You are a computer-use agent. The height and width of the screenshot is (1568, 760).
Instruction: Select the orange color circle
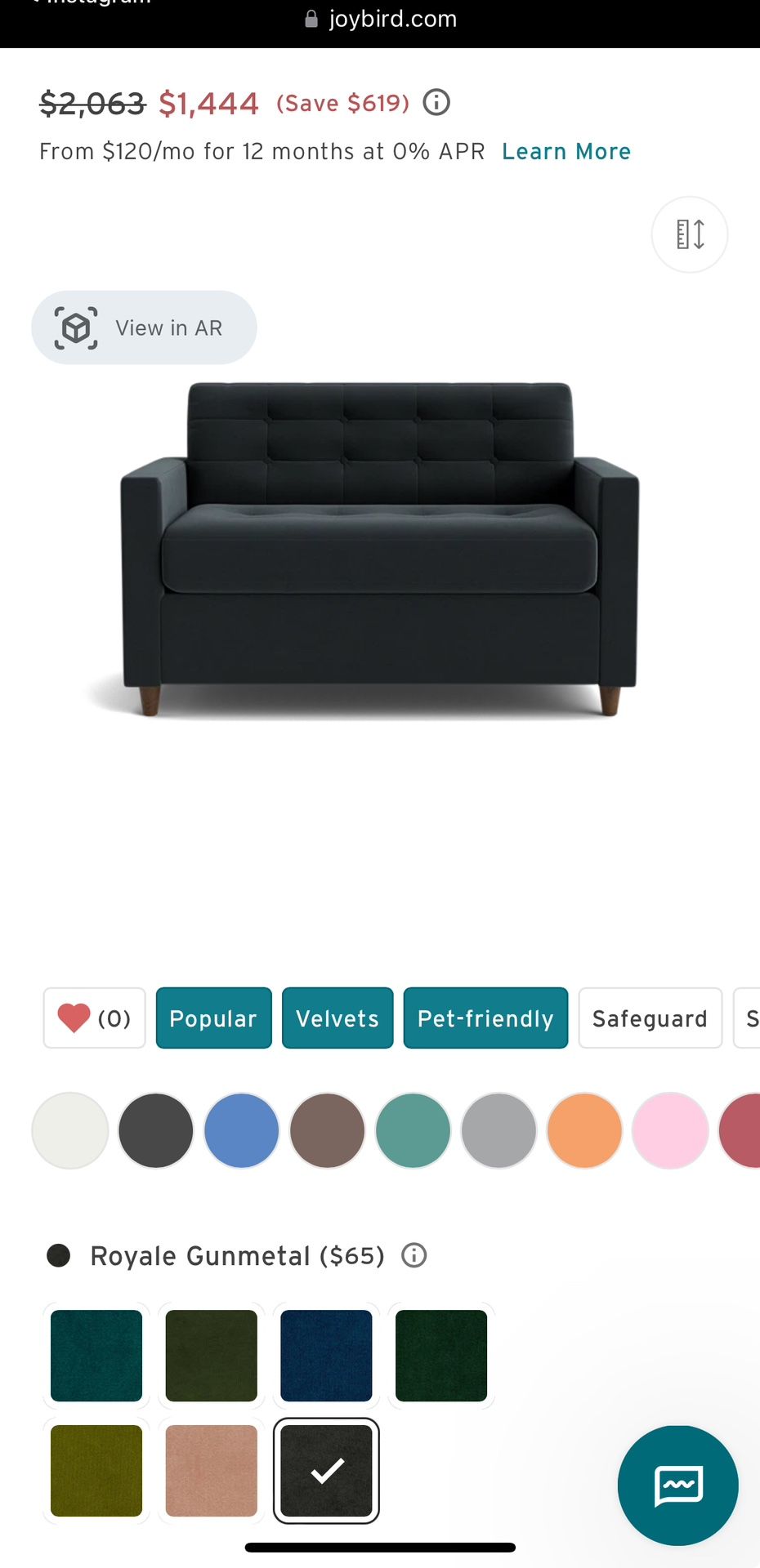(x=584, y=1130)
